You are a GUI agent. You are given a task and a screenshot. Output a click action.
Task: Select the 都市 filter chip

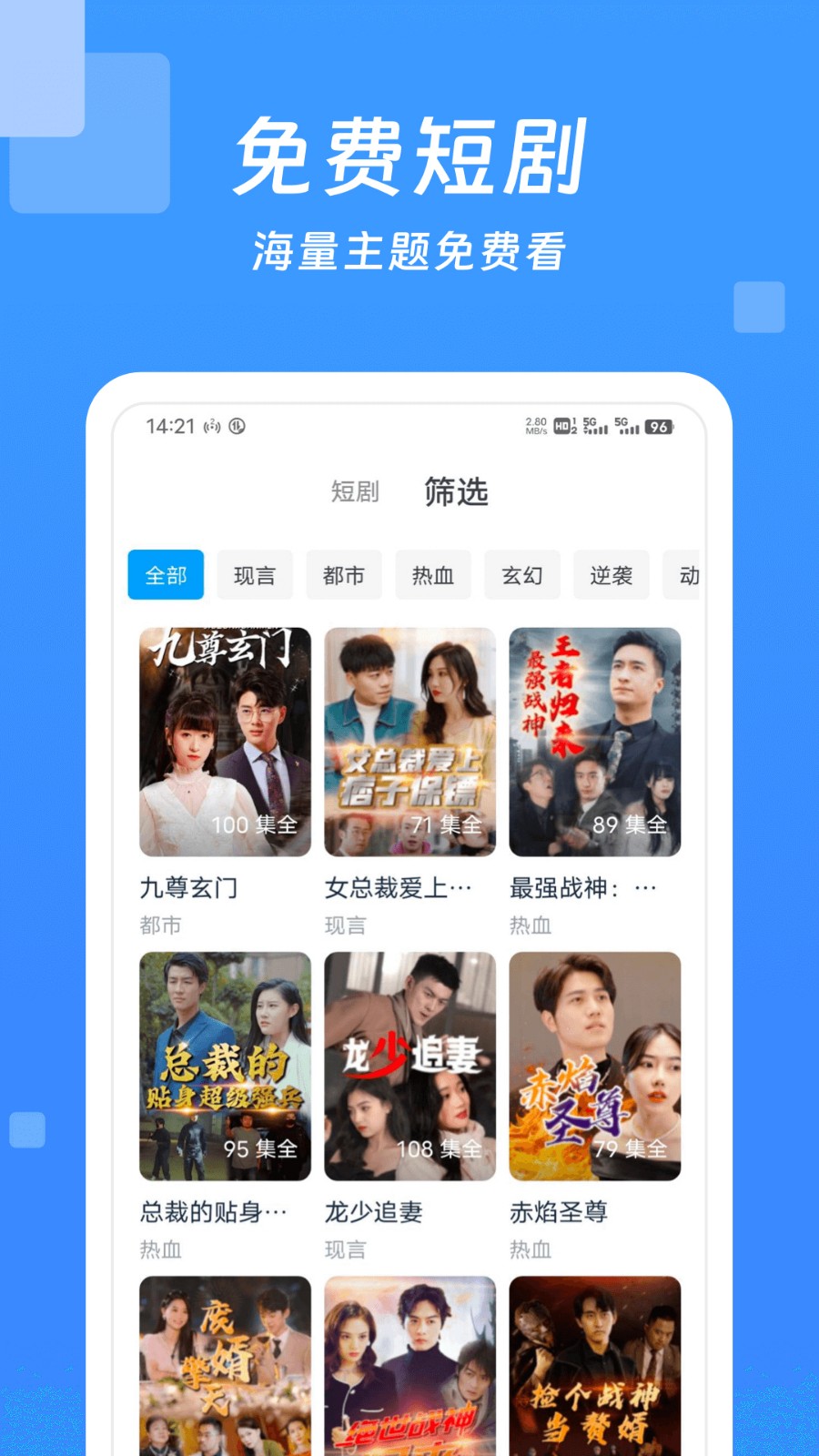coord(344,574)
